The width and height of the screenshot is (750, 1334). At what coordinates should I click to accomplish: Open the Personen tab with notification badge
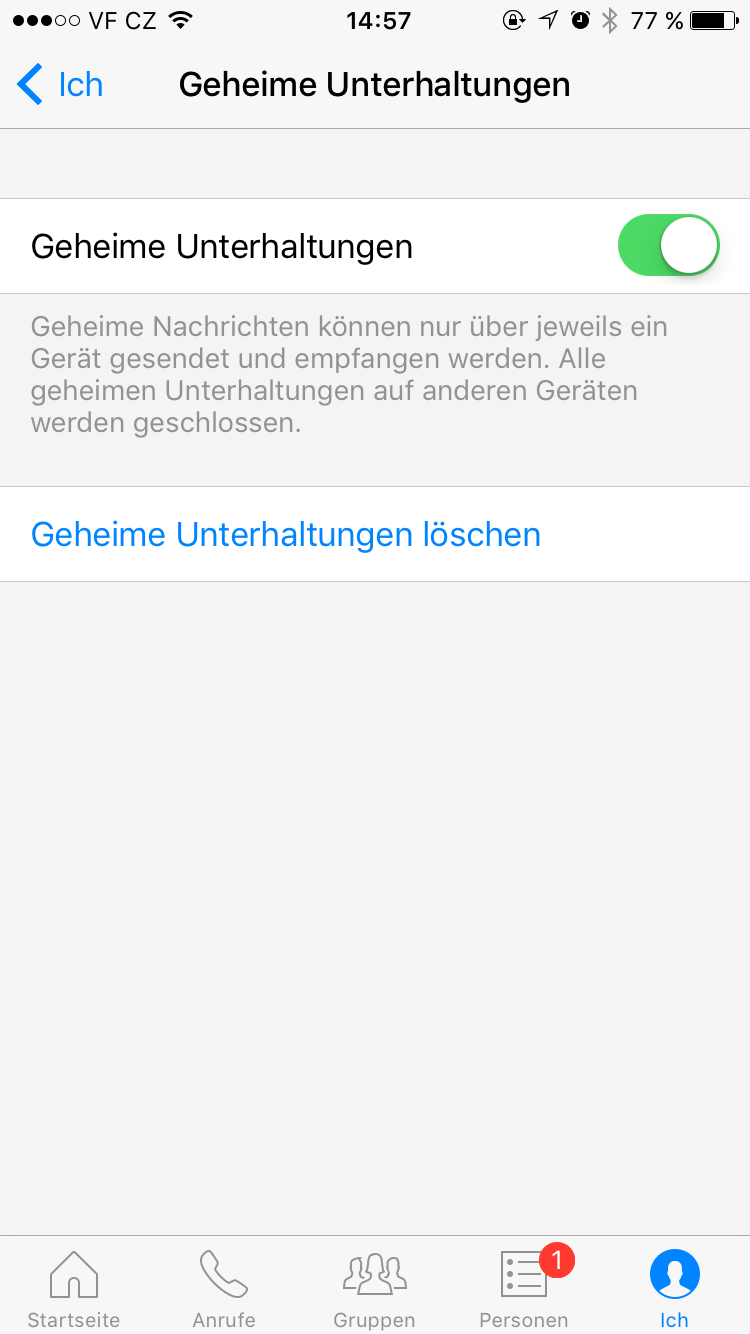[524, 1289]
